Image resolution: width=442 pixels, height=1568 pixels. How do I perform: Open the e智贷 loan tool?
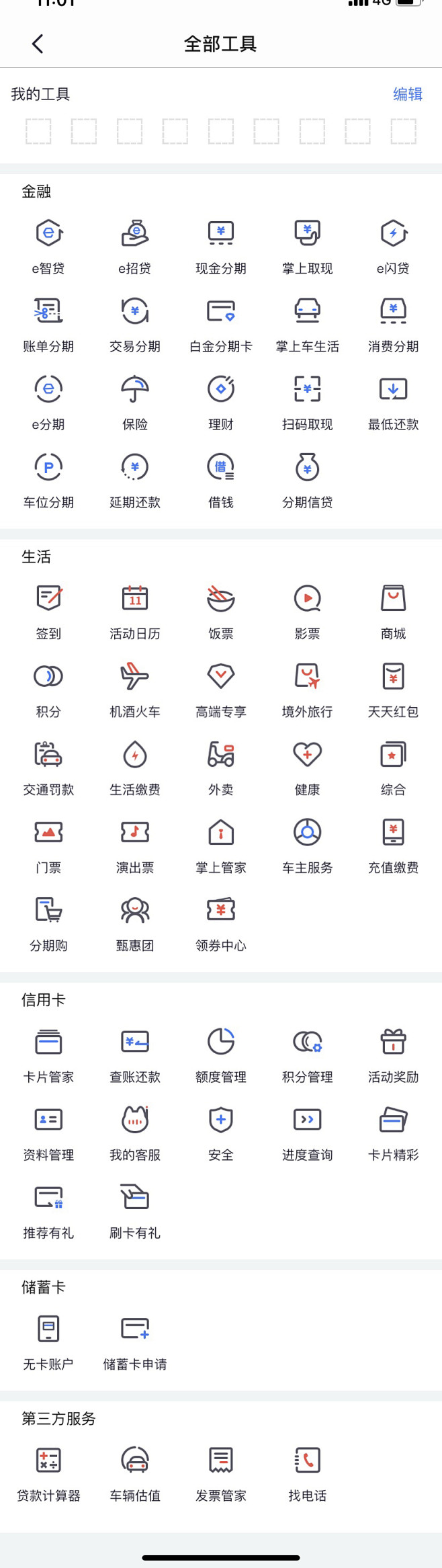(48, 245)
